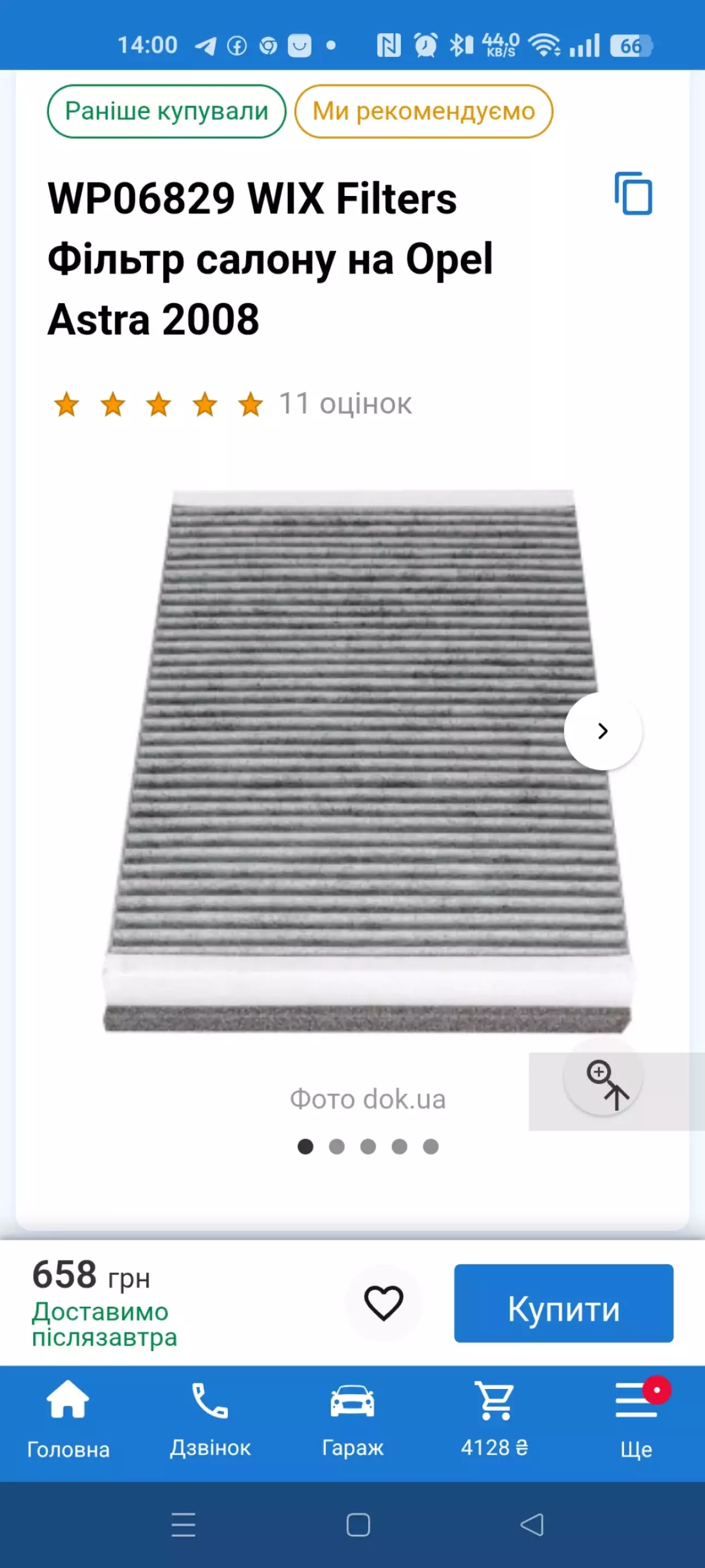Select the "Раніше купували" chip
The width and height of the screenshot is (705, 1568).
point(166,112)
